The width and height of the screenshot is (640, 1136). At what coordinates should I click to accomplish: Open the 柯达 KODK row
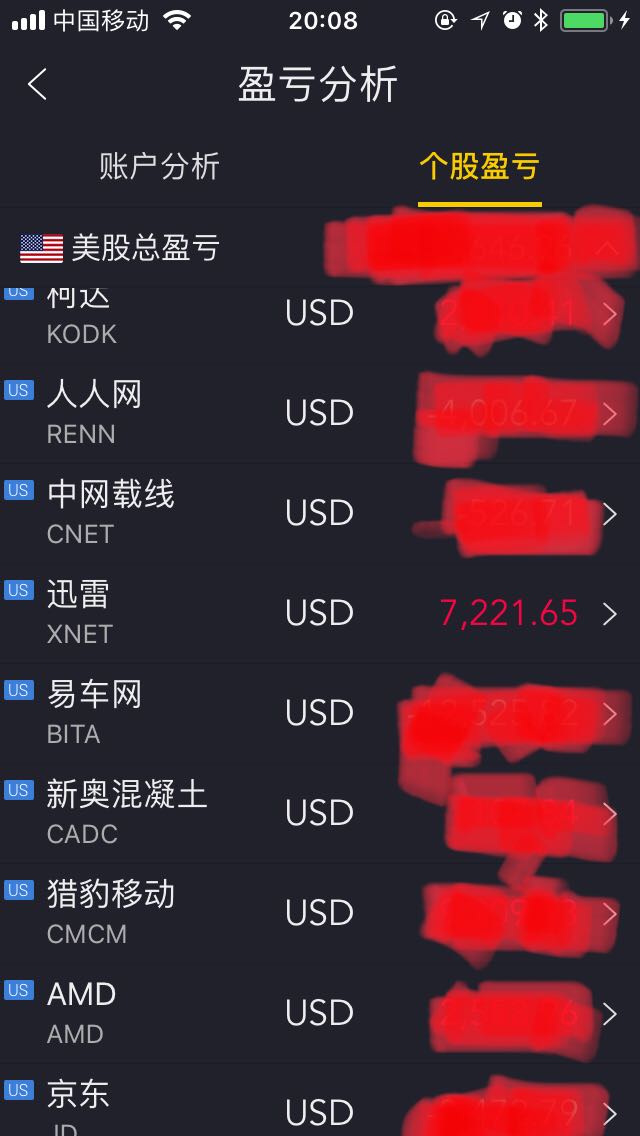[320, 314]
